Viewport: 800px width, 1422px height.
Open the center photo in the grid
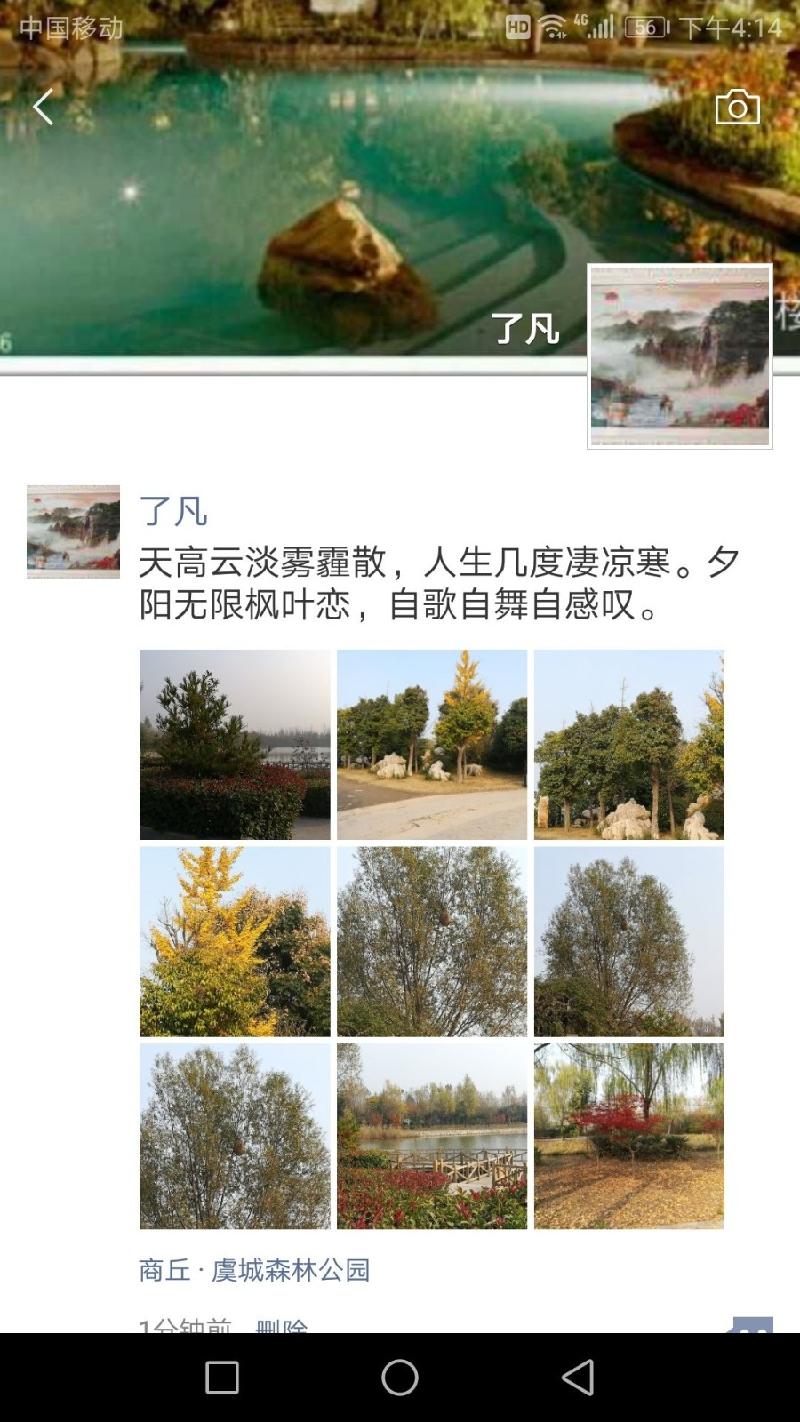pos(432,941)
